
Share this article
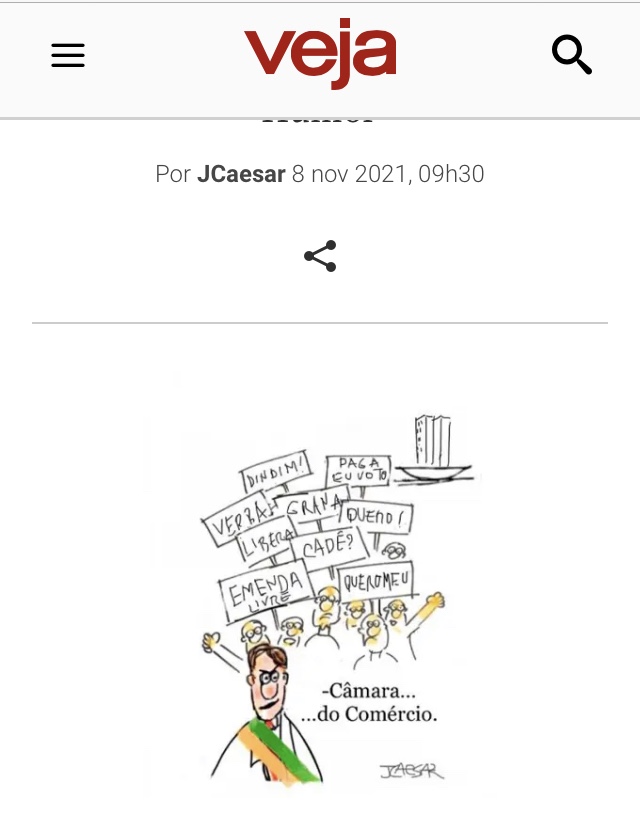click(x=320, y=257)
